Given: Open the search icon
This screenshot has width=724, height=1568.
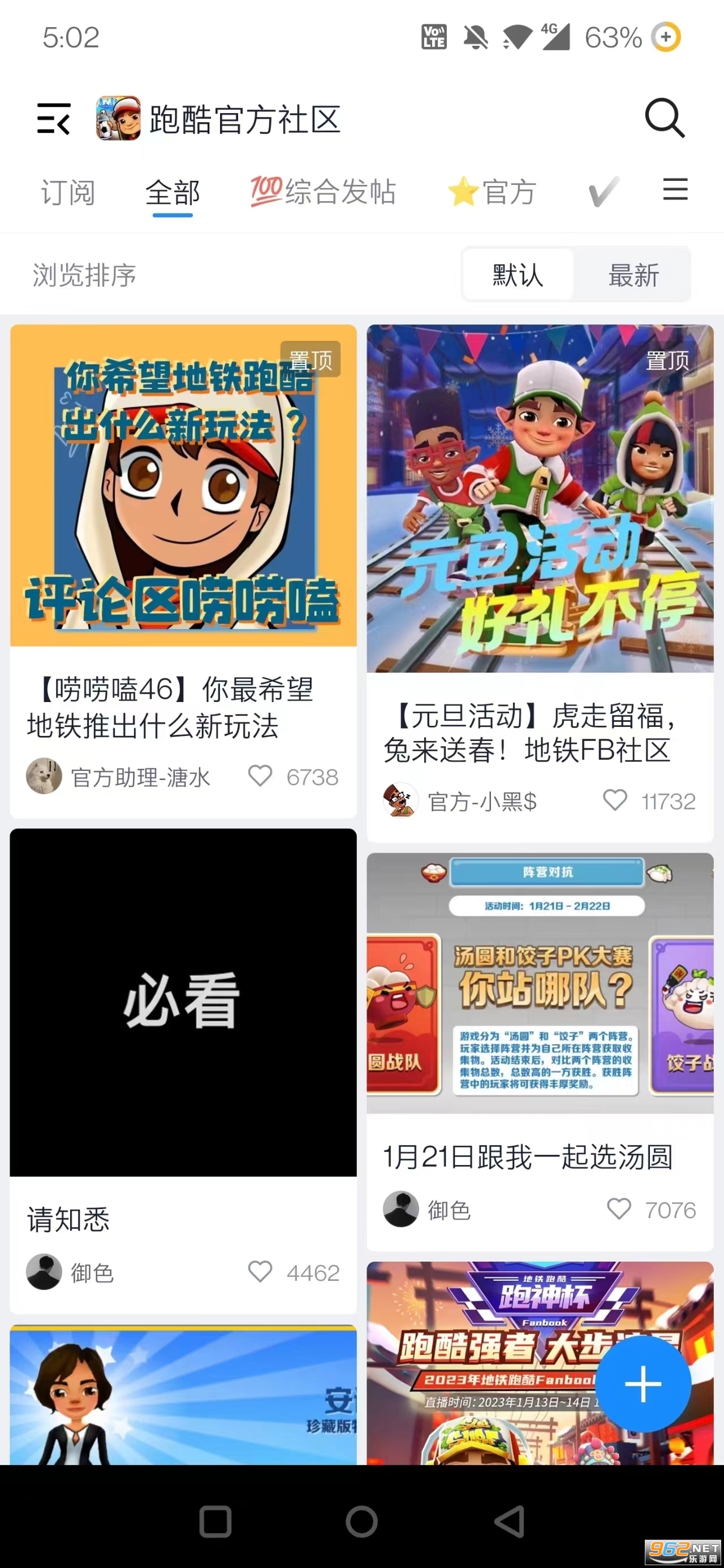Looking at the screenshot, I should coord(664,118).
